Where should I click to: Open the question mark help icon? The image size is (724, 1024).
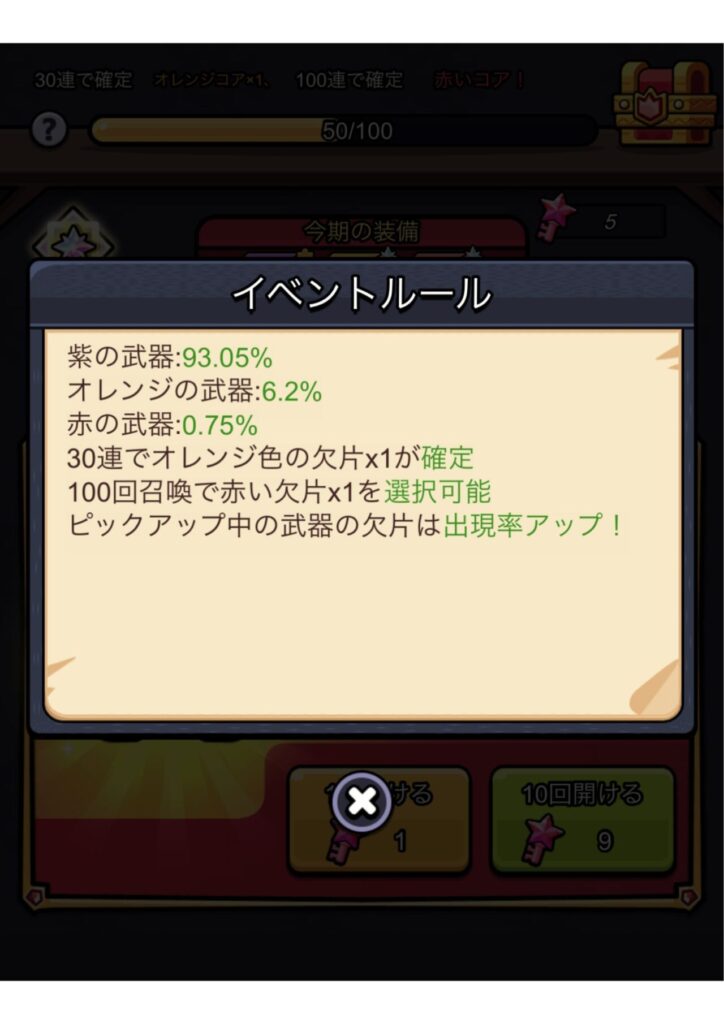coord(49,130)
